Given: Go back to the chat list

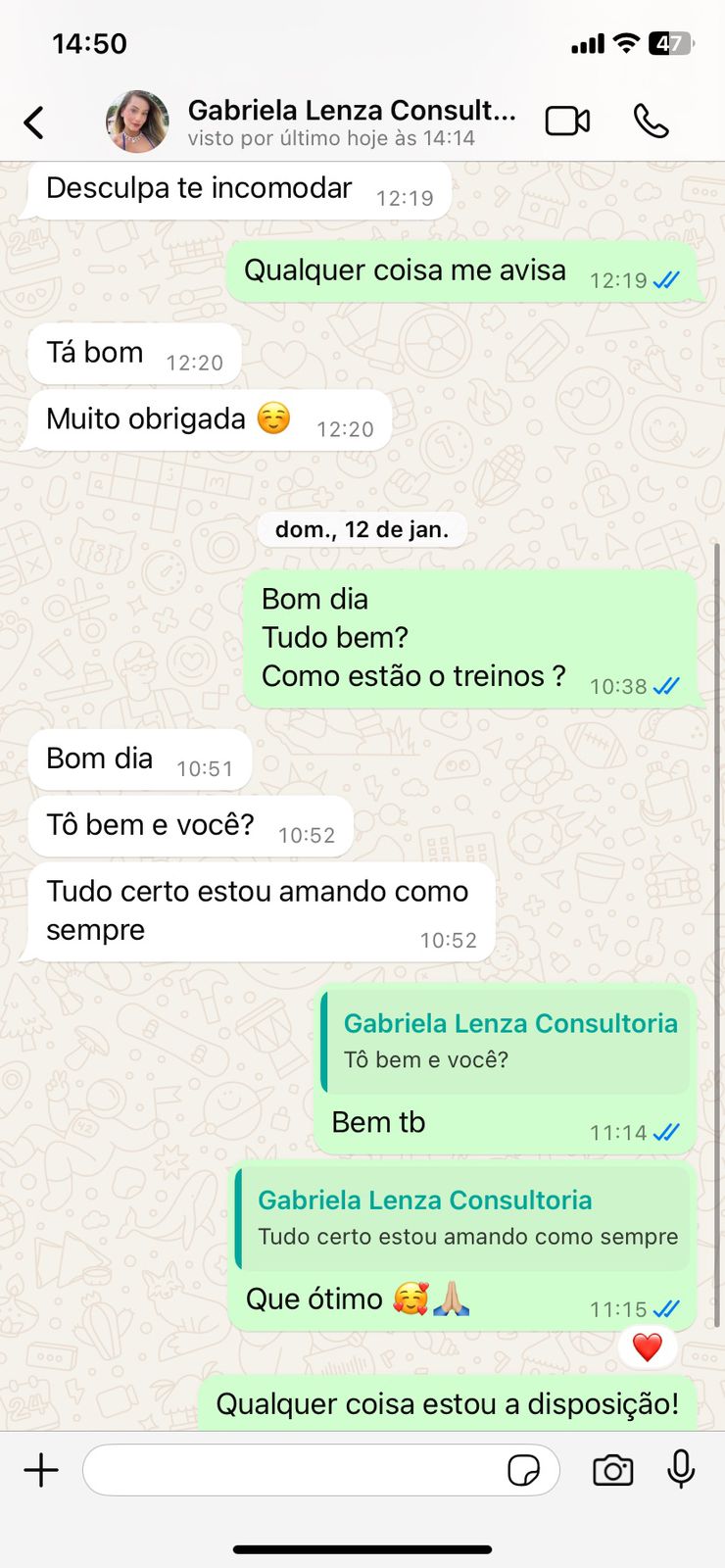Looking at the screenshot, I should [34, 122].
